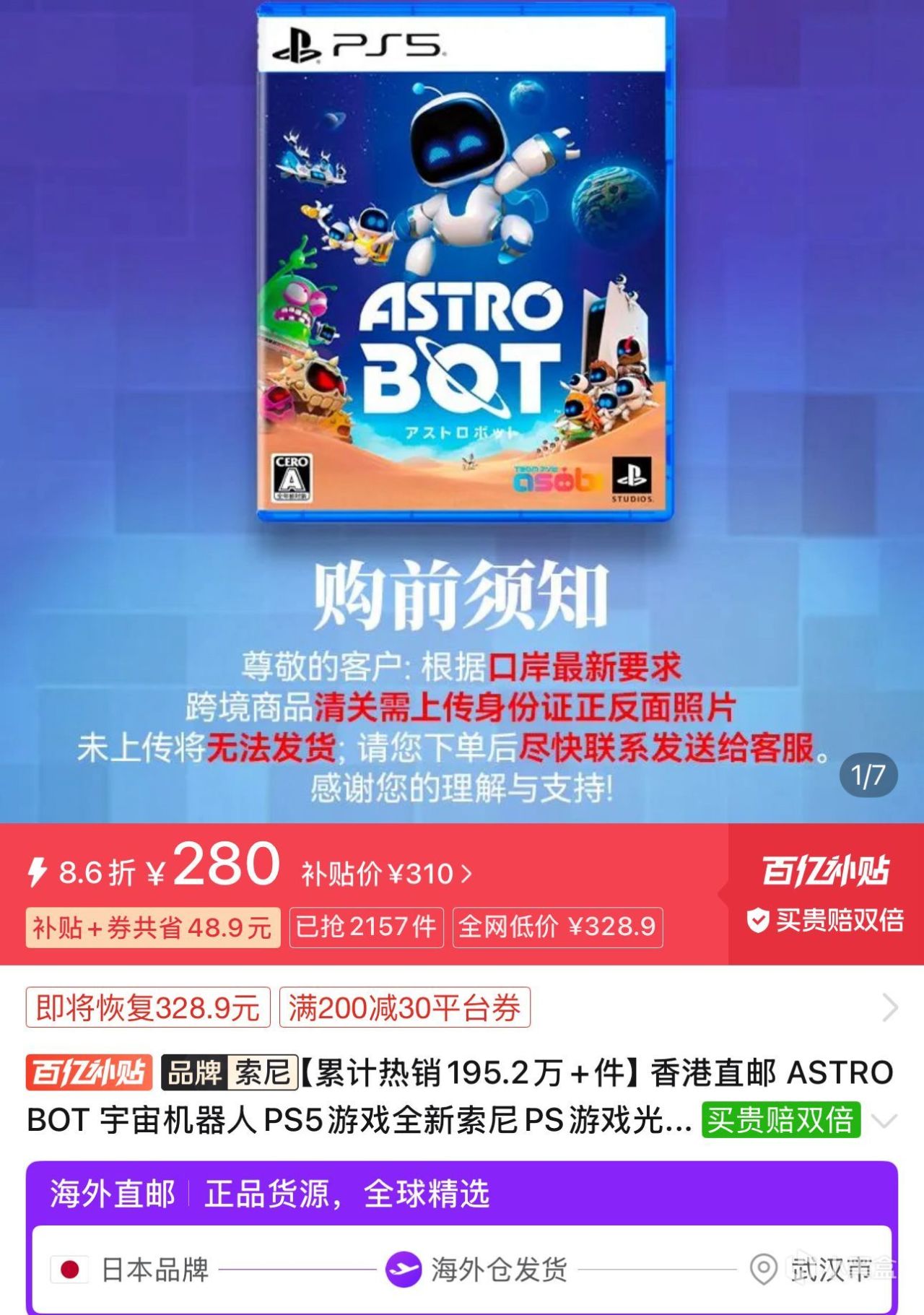Open the coupon row chevron
The height and width of the screenshot is (1315, 924).
coord(889,1007)
